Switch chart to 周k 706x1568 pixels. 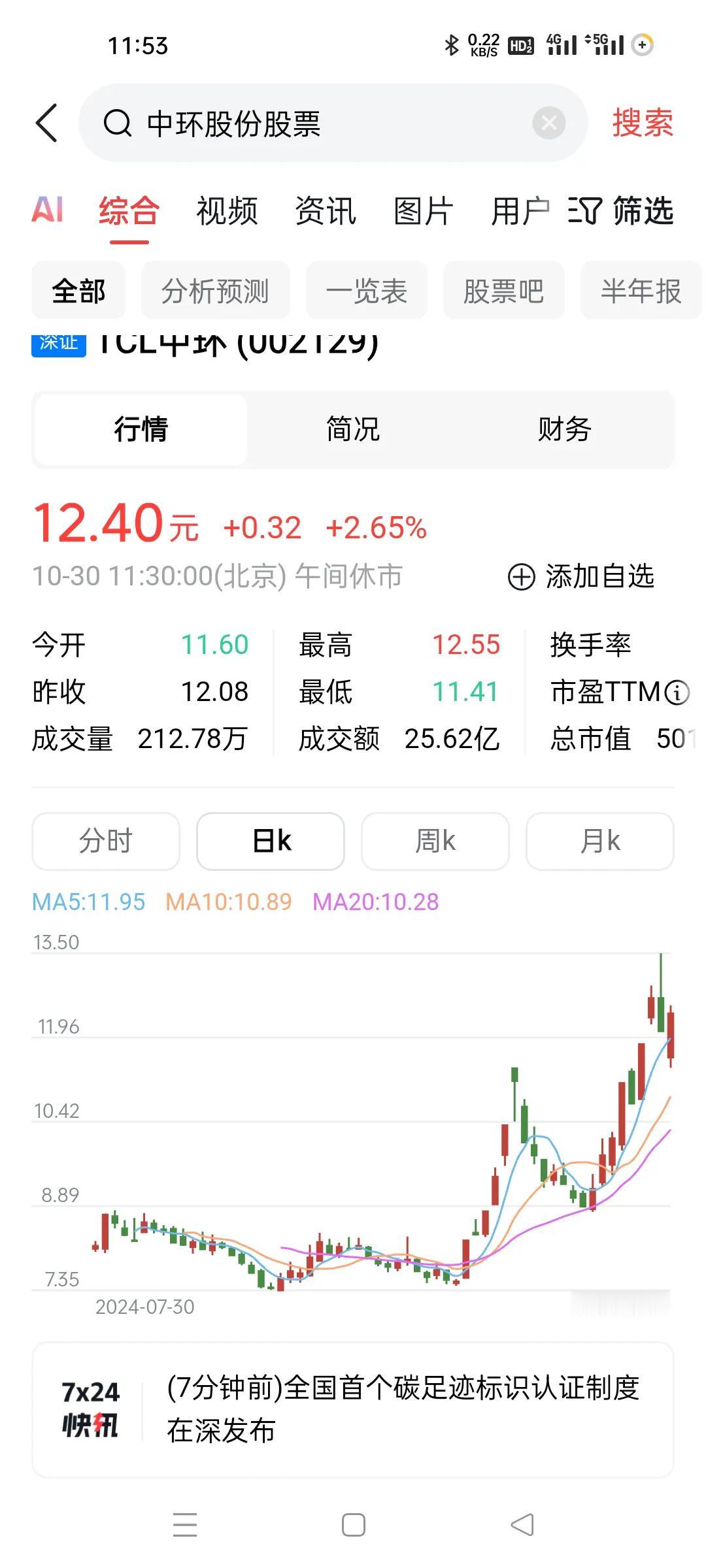[435, 841]
